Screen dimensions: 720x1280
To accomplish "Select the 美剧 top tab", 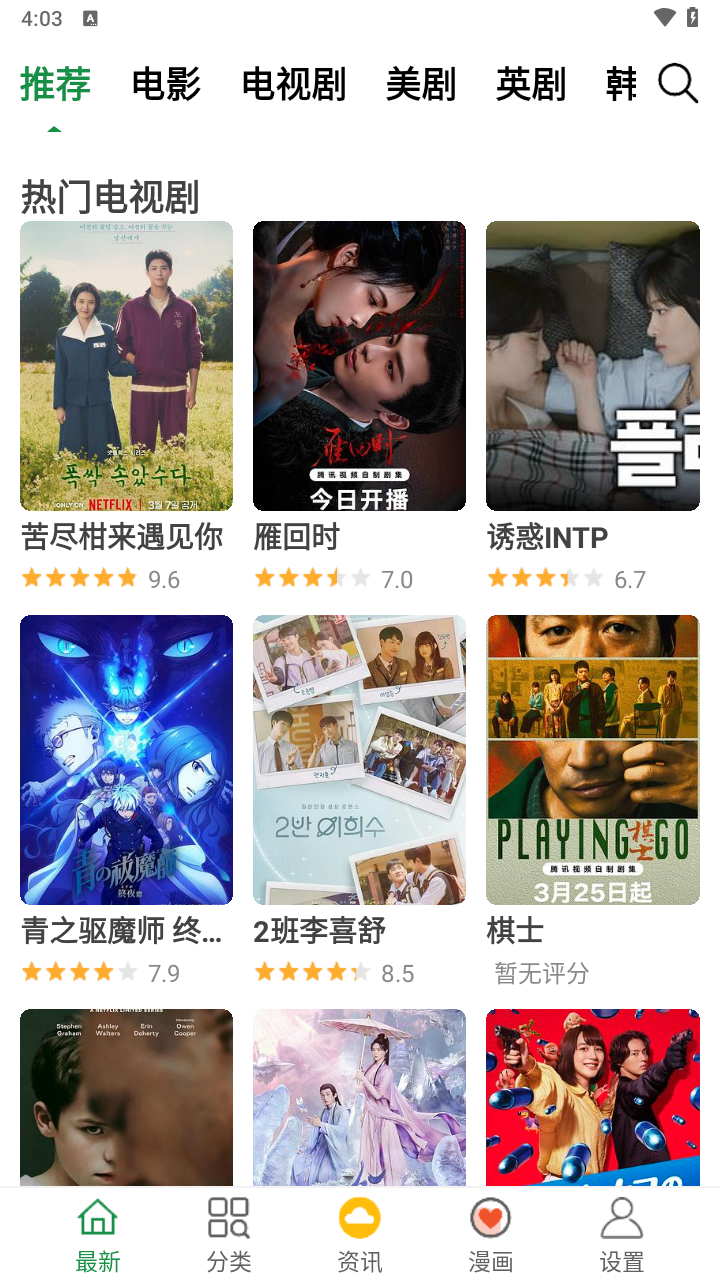I will (x=420, y=85).
